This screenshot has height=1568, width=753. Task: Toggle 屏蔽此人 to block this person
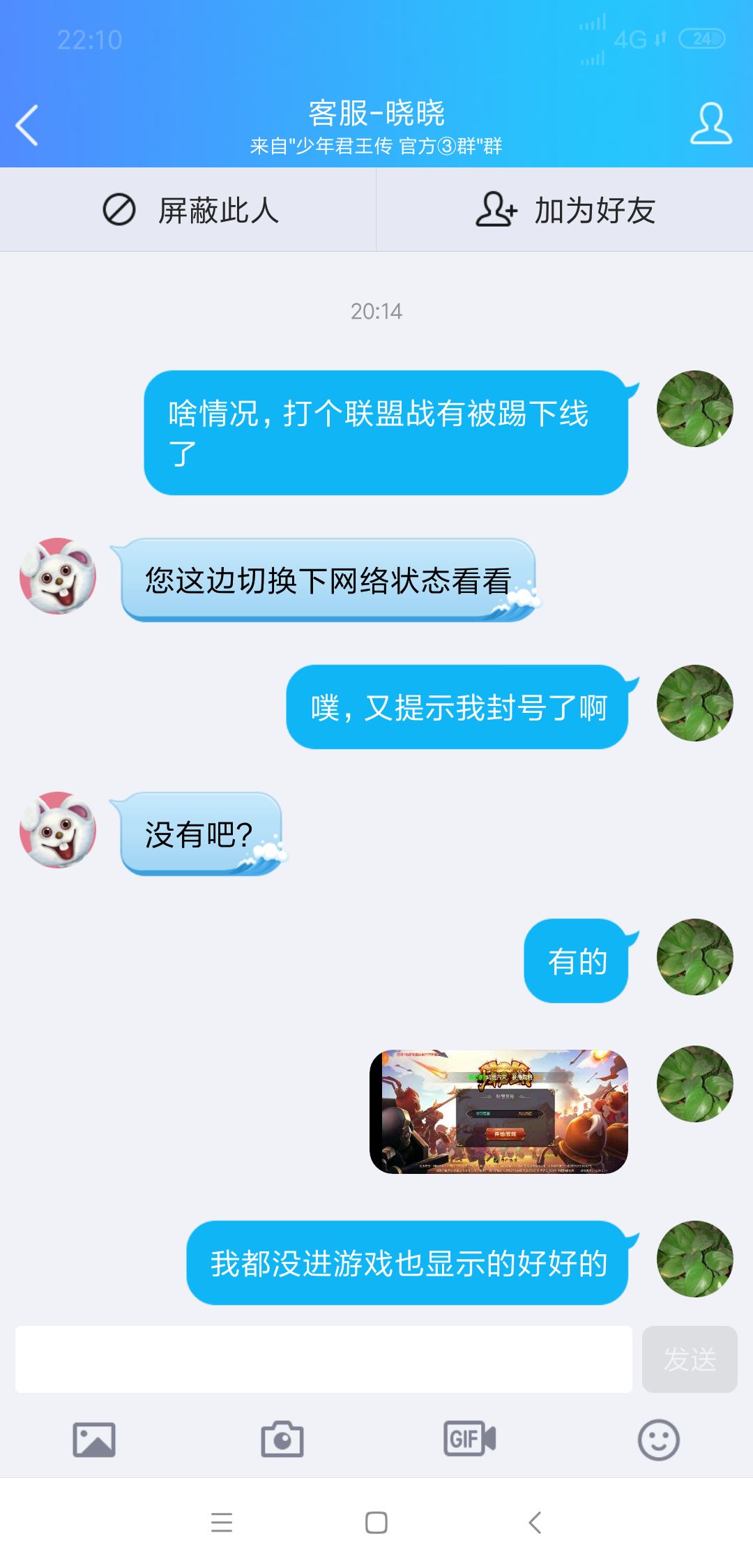pos(218,209)
